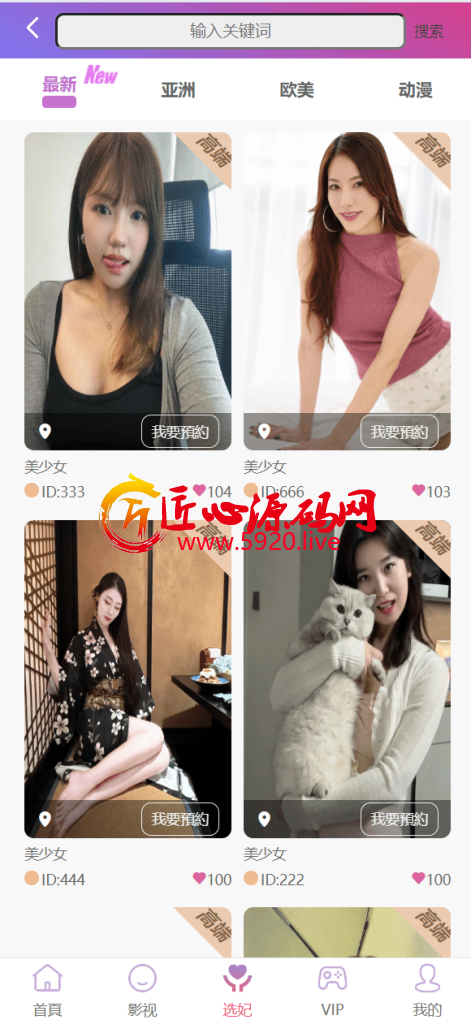Select the 选妃 tab in bottom bar
This screenshot has width=471, height=1024.
pos(237,991)
